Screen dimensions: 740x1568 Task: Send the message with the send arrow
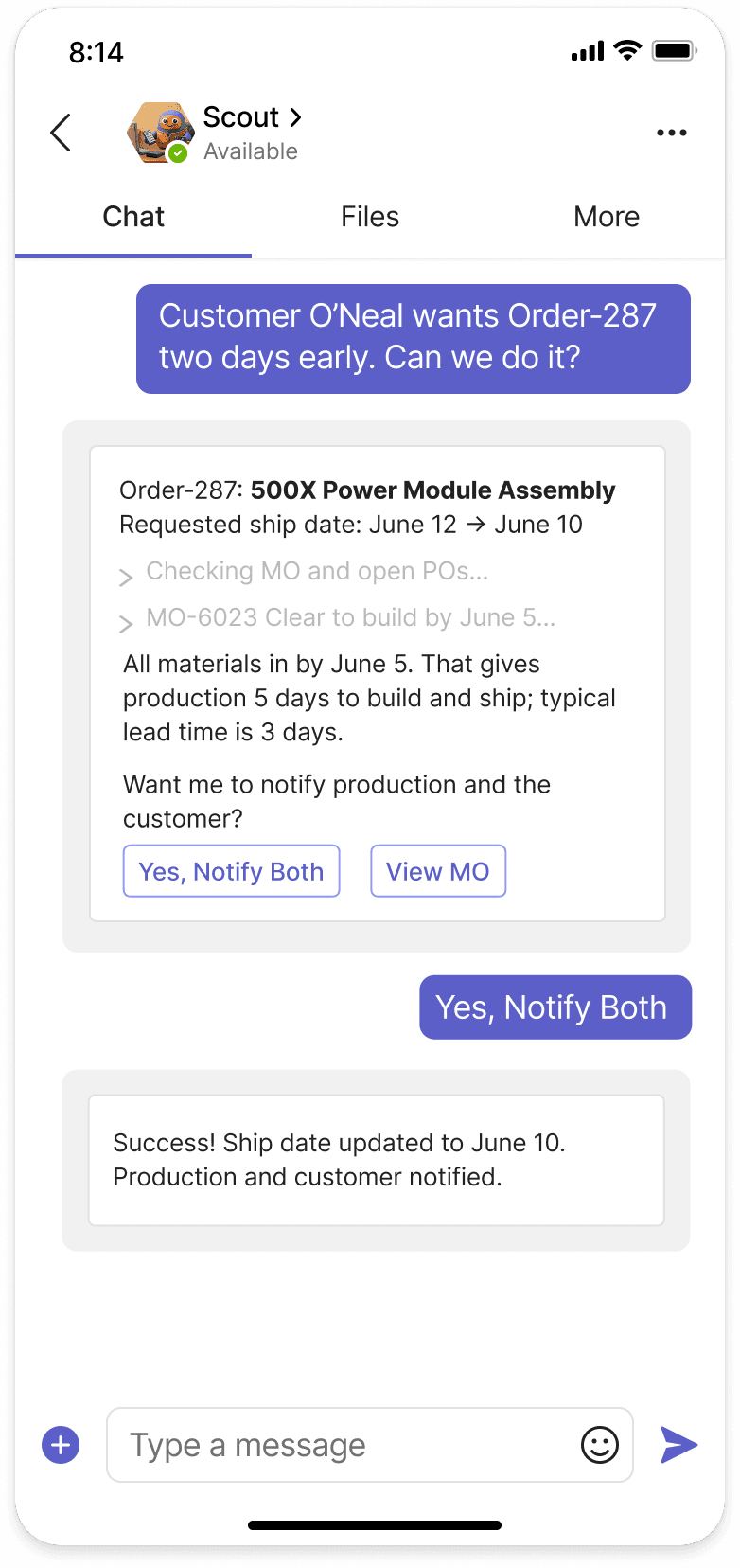679,1444
